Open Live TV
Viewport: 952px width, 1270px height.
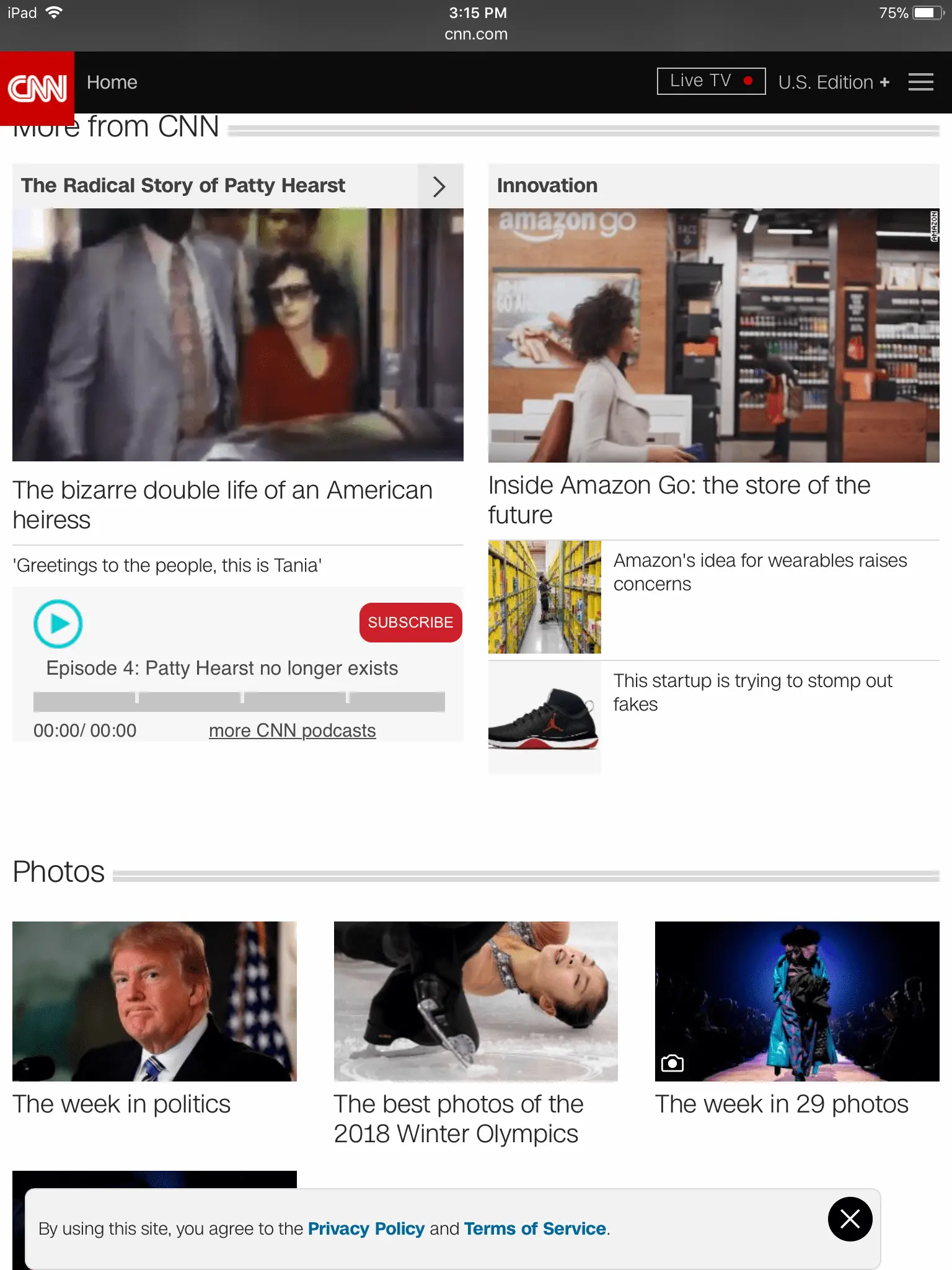[711, 81]
